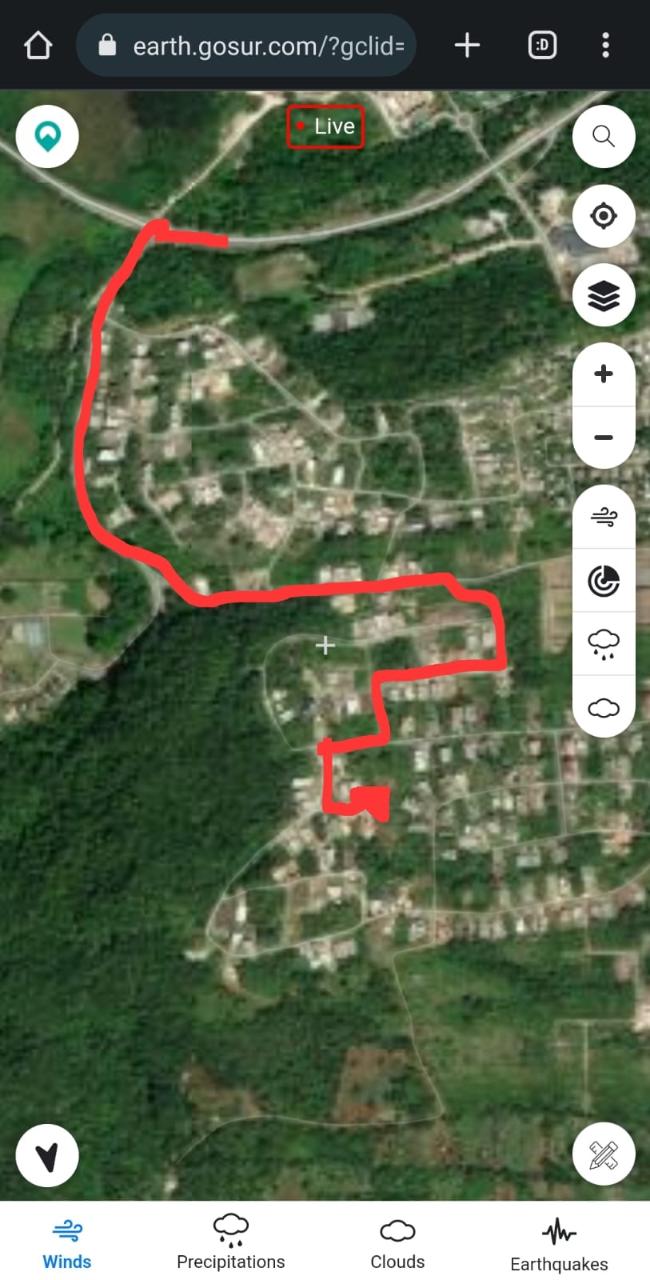Zoom out with the minus button
Screen dimensions: 650x1280
pyautogui.click(x=603, y=438)
